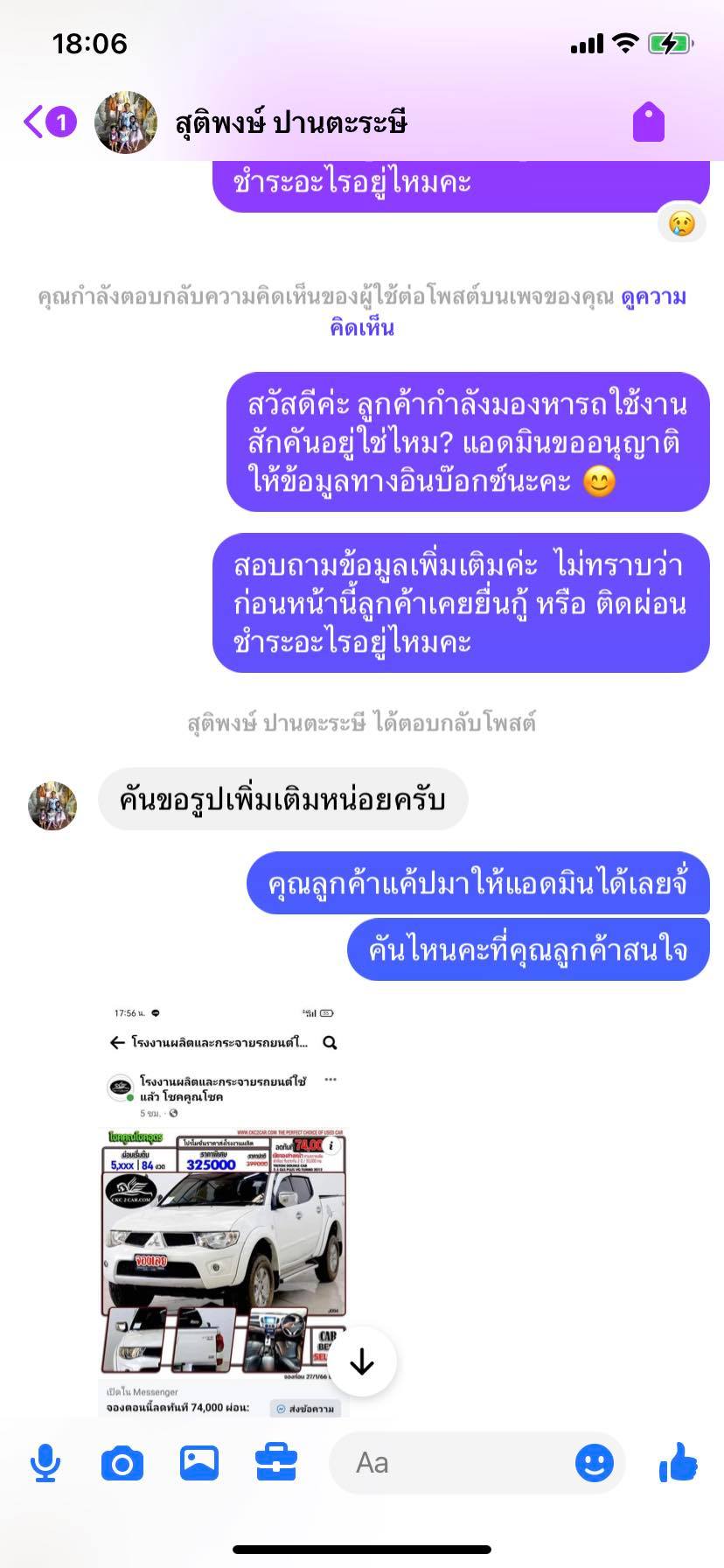The height and width of the screenshot is (1568, 724).
Task: Tap the ดูความคิดเห็น link
Action: click(507, 311)
